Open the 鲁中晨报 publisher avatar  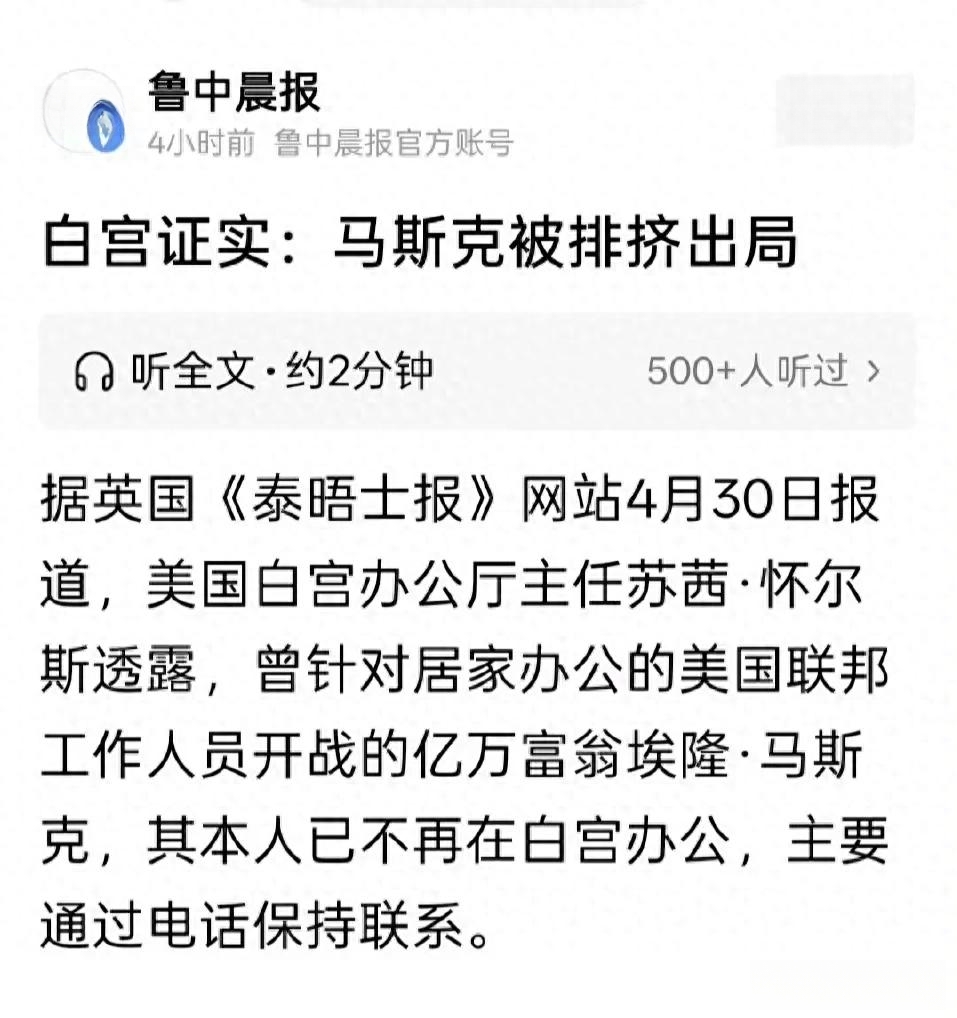85,113
